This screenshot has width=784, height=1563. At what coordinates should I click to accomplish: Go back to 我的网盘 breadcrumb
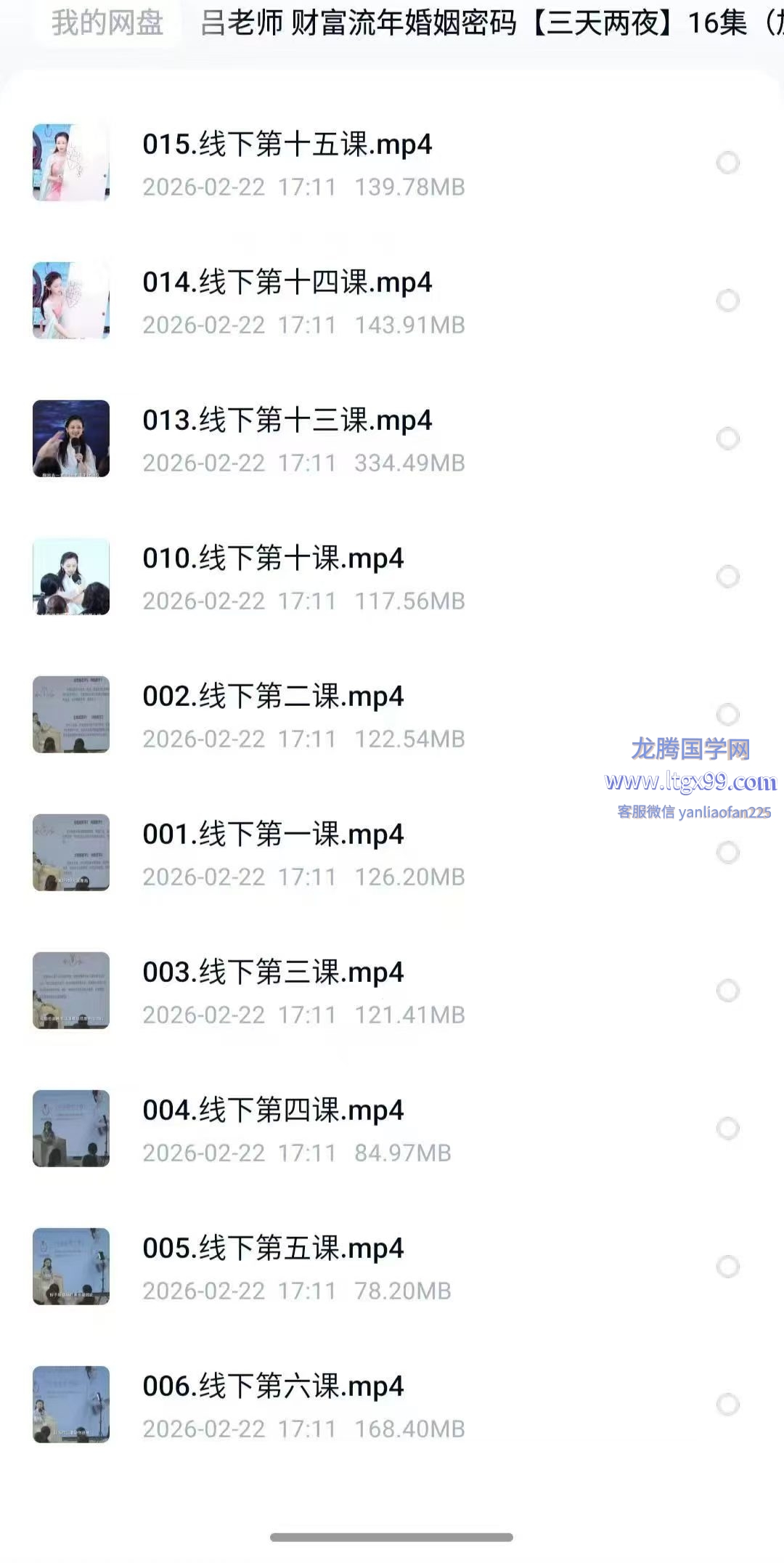(107, 23)
